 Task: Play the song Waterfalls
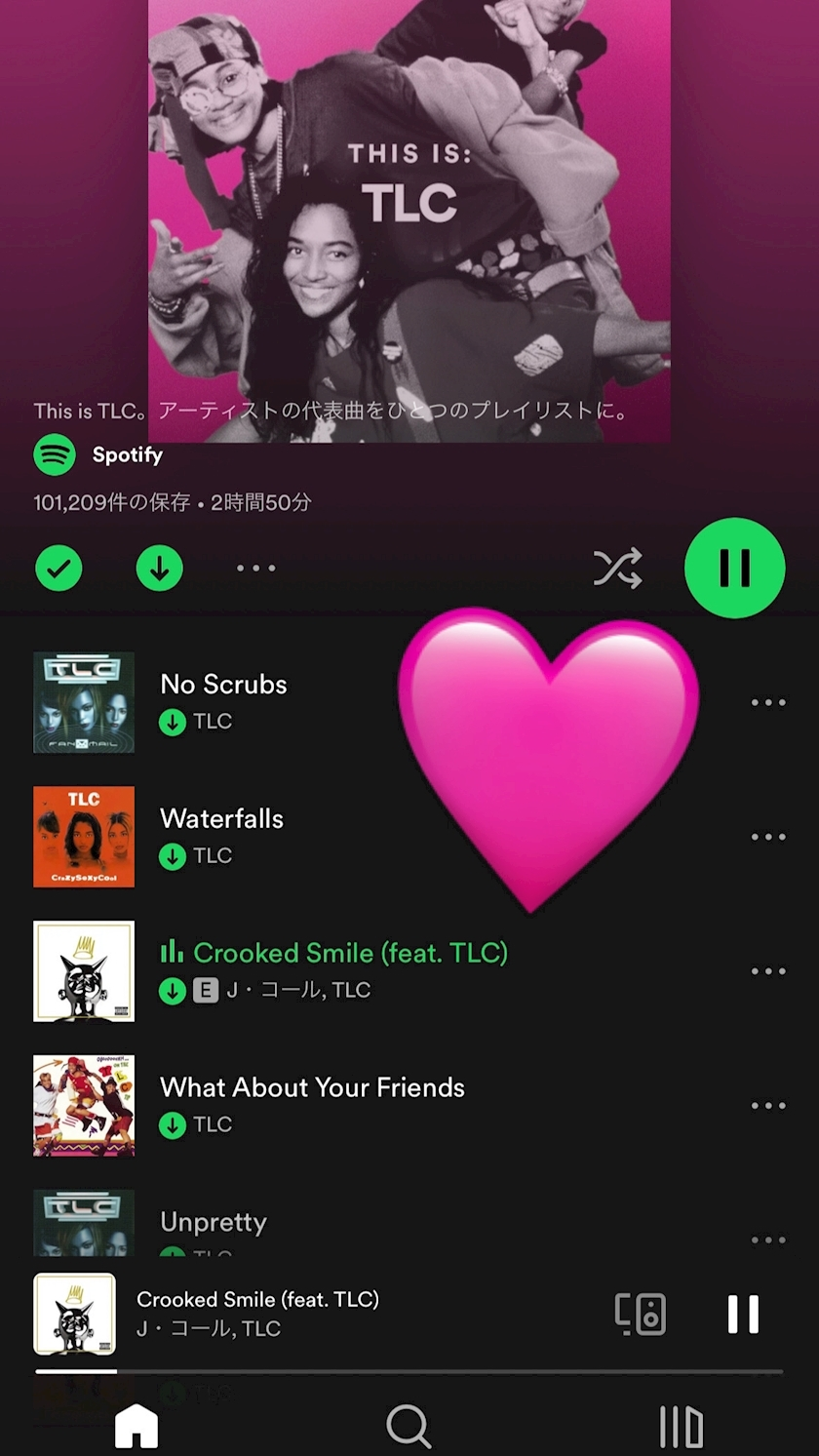pos(221,819)
